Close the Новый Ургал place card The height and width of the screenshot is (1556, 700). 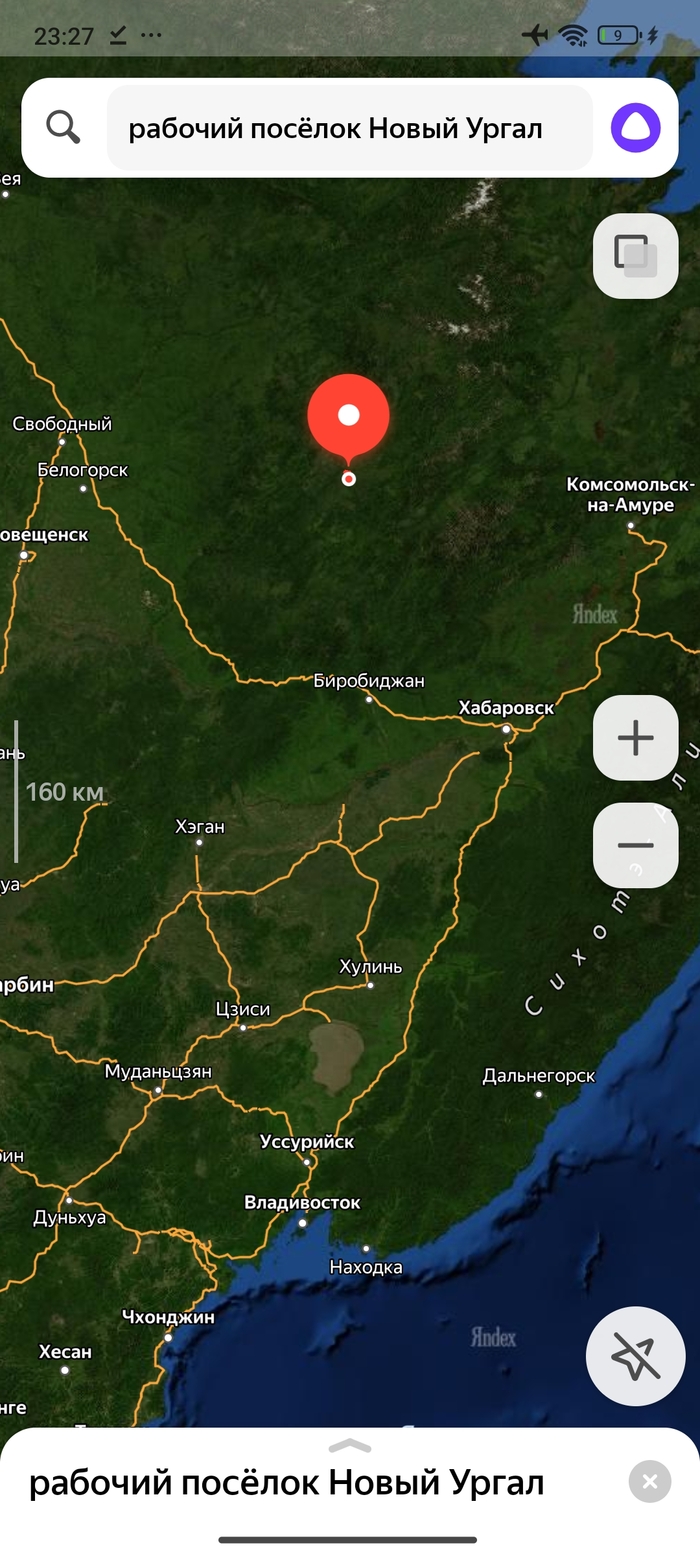click(649, 1481)
